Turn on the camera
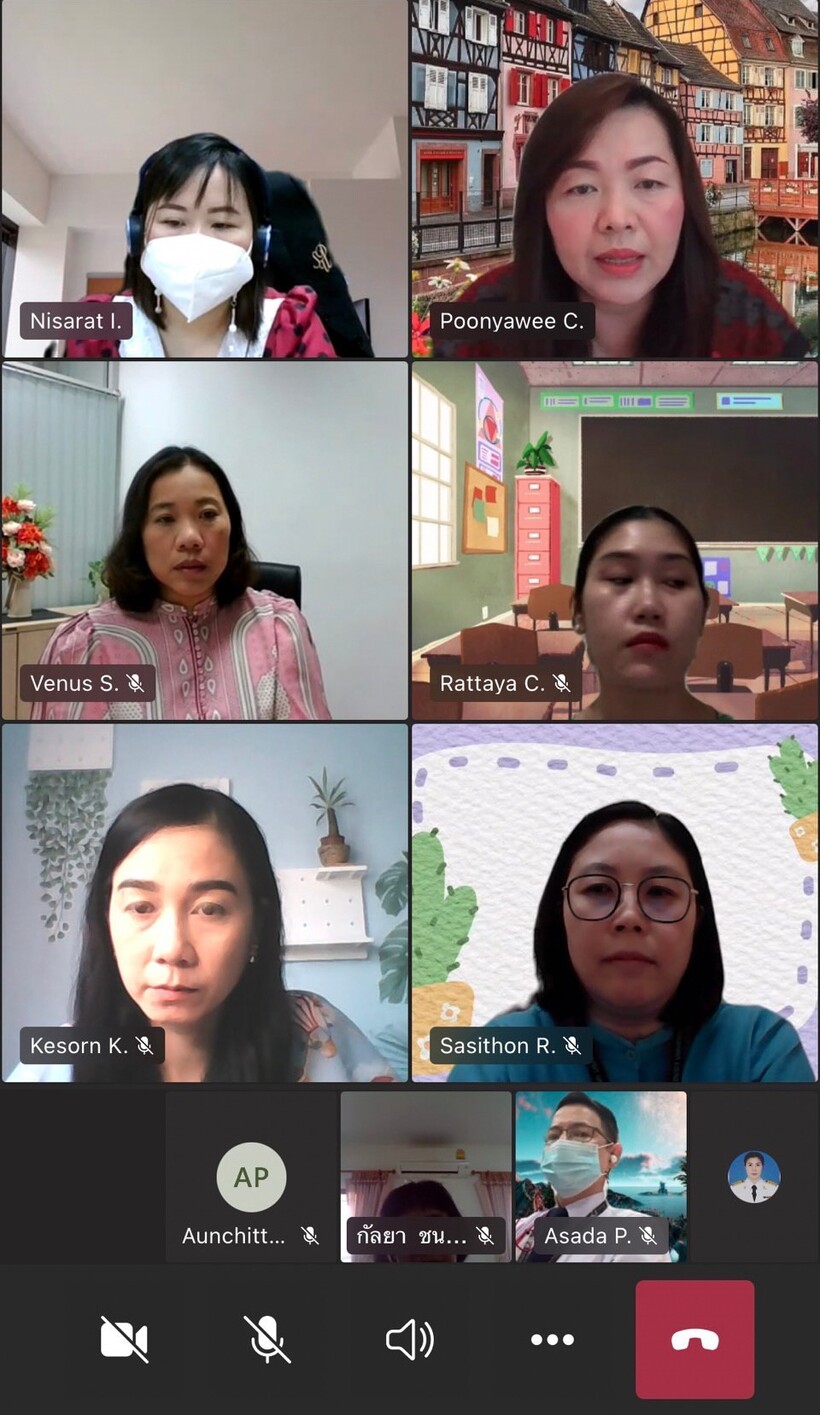The image size is (820, 1415). (x=125, y=1339)
